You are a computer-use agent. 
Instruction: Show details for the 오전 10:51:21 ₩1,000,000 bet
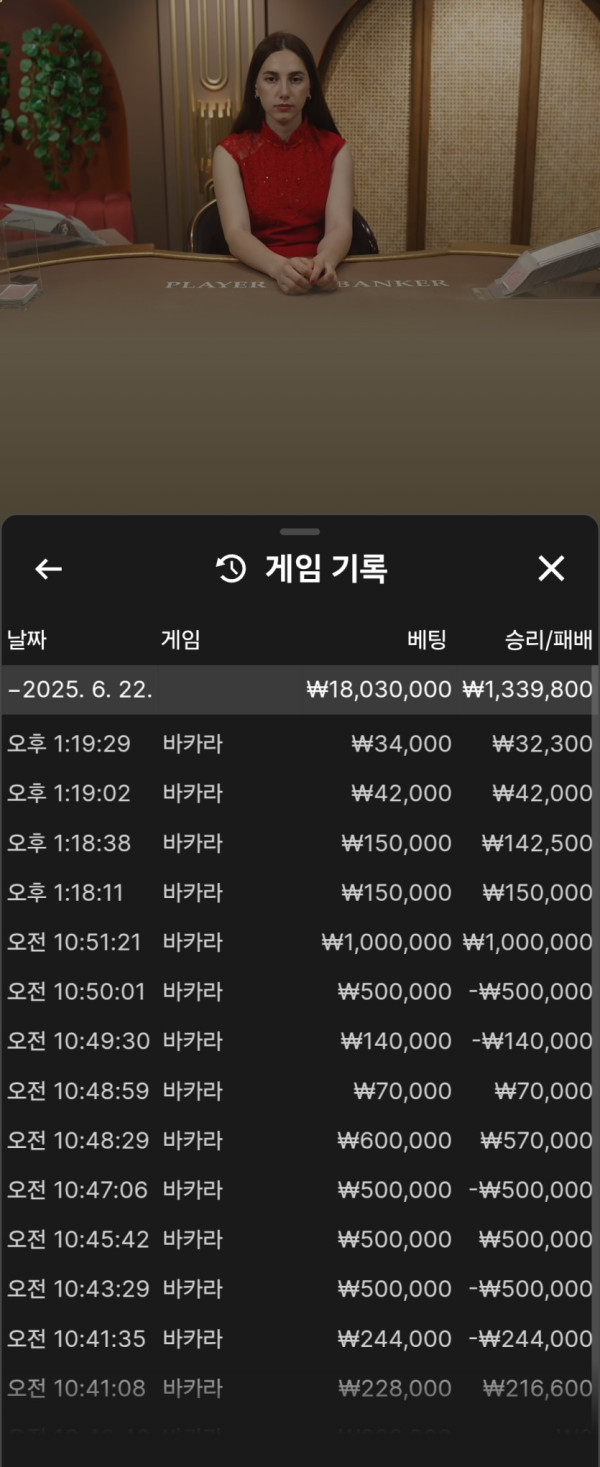click(300, 942)
